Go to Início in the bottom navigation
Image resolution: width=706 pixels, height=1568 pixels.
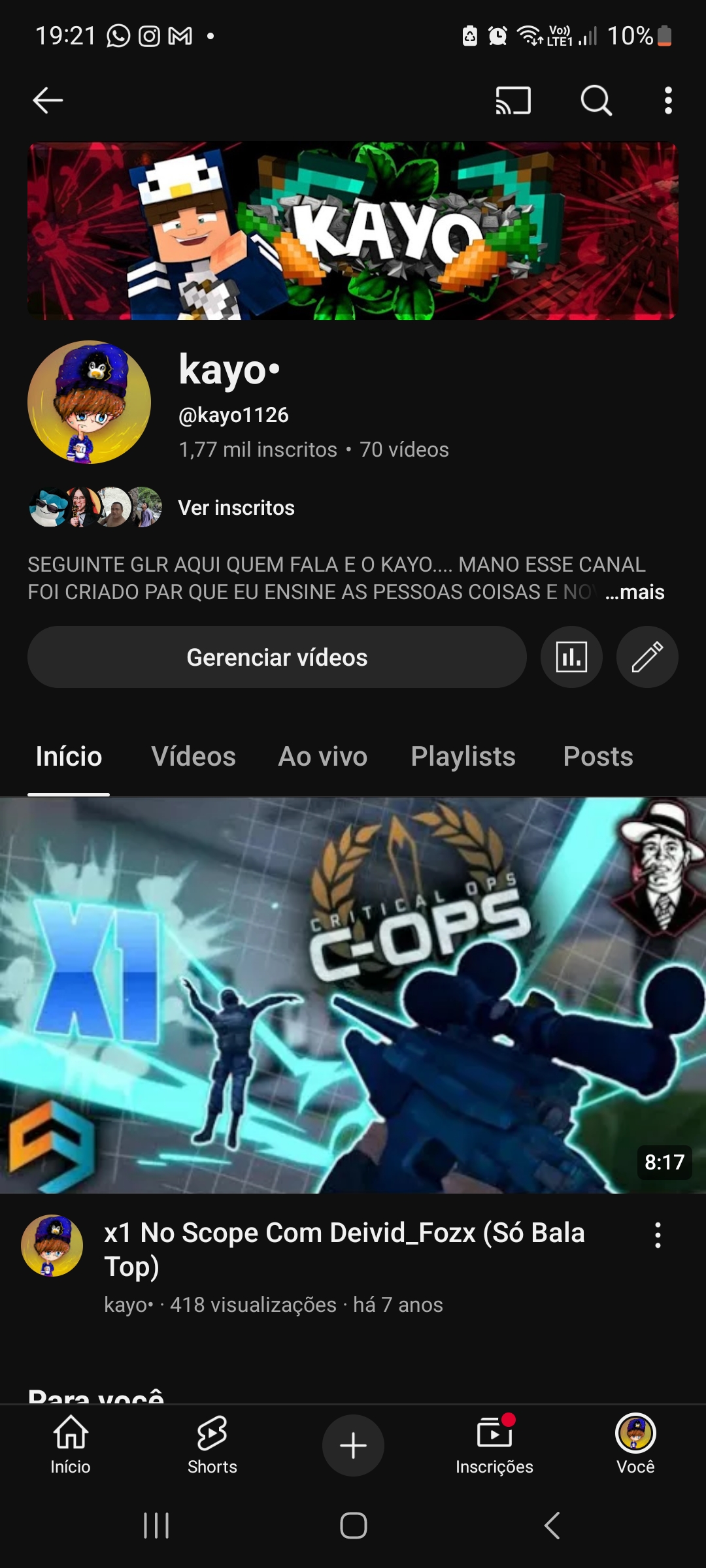point(71,1445)
